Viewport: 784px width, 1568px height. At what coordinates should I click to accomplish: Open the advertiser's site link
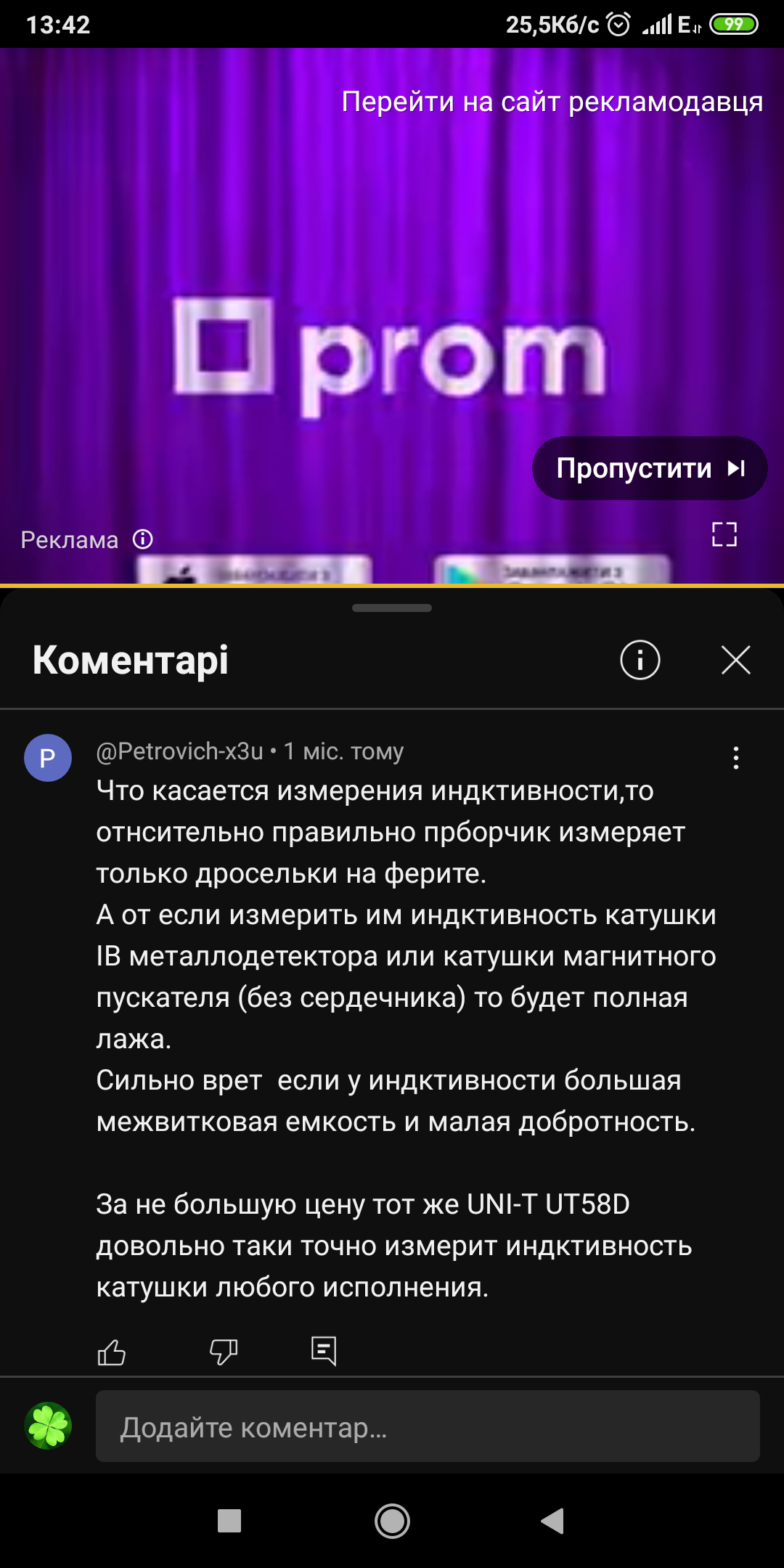pos(552,102)
